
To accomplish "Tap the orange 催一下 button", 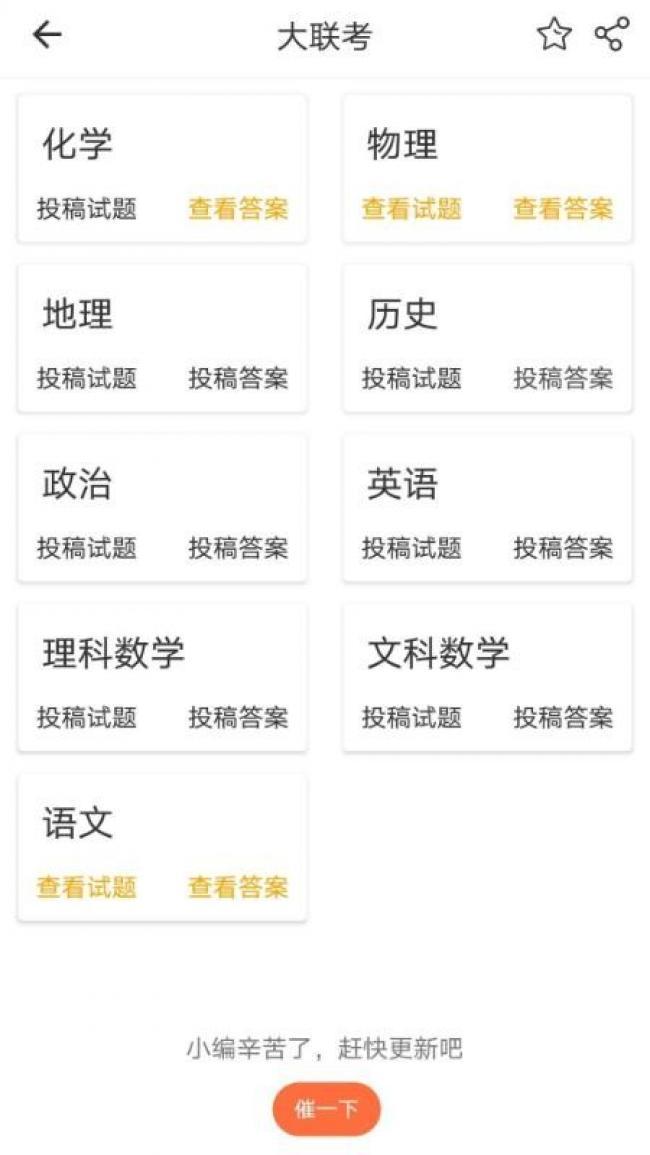I will 326,1109.
